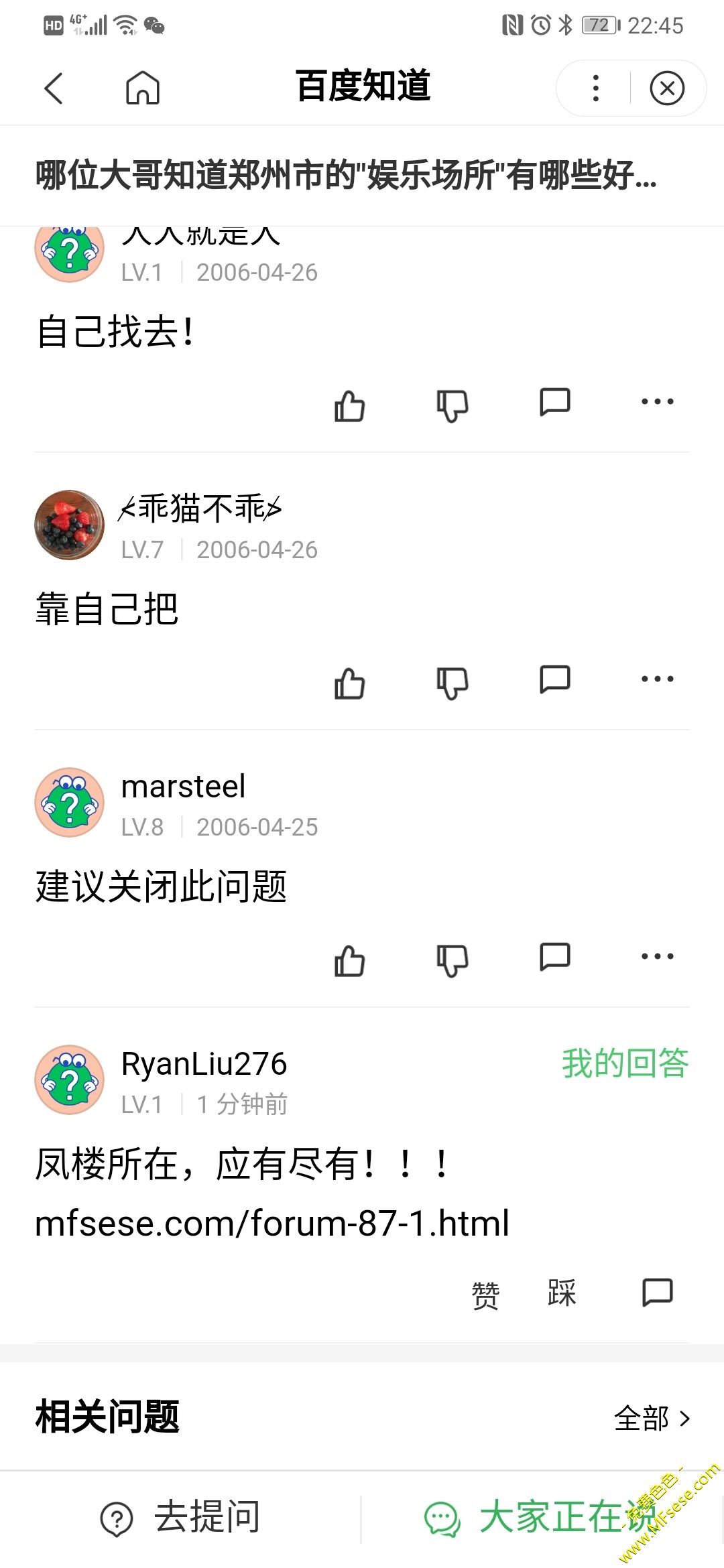The image size is (724, 1568).
Task: Like the answer "自己找去!"
Action: 349,405
